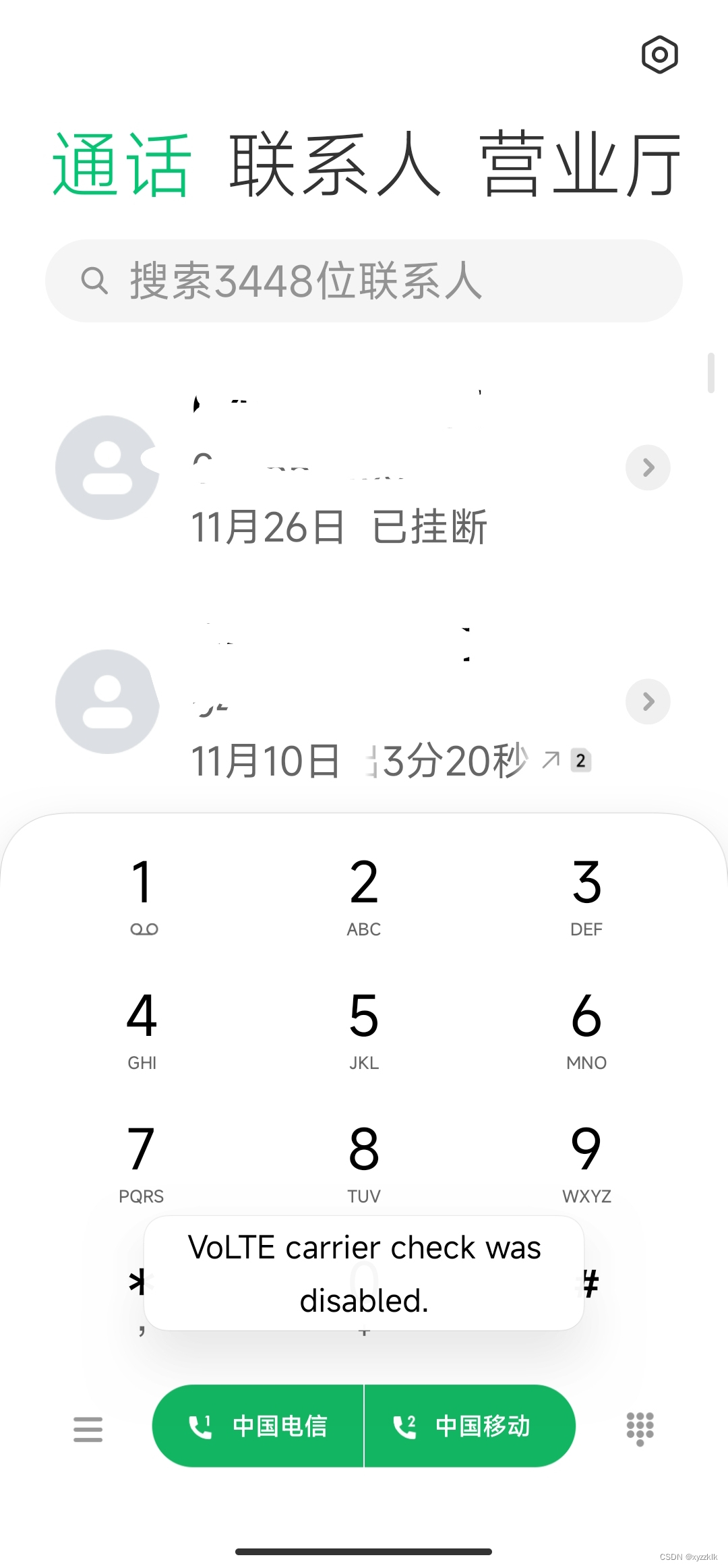Open settings via the hexagon gear icon
The height and width of the screenshot is (1568, 728).
point(659,55)
